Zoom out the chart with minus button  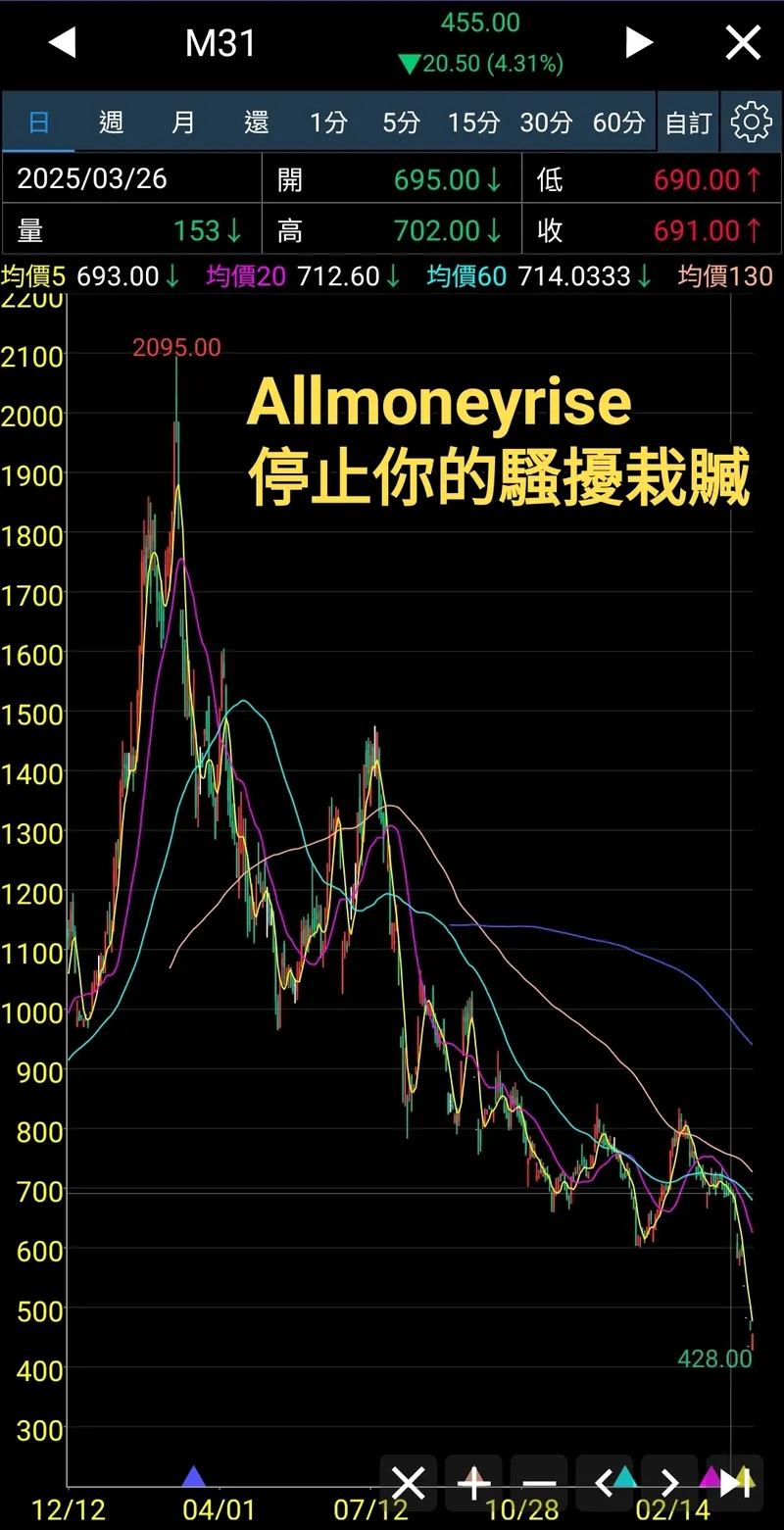click(x=540, y=1483)
